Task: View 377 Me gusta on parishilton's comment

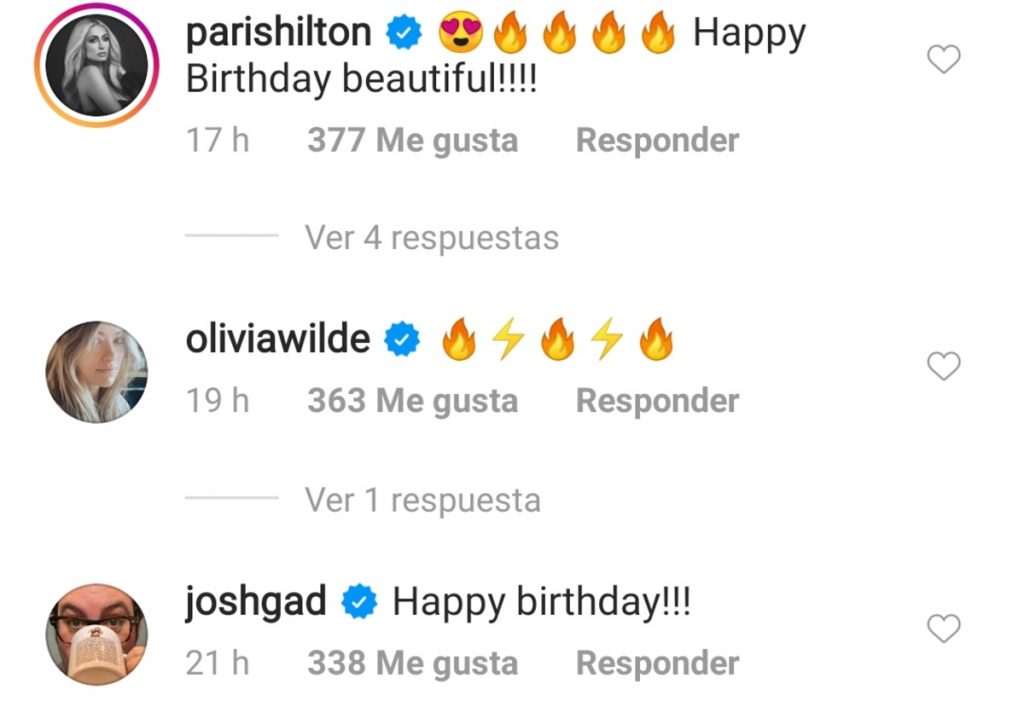Action: tap(412, 141)
